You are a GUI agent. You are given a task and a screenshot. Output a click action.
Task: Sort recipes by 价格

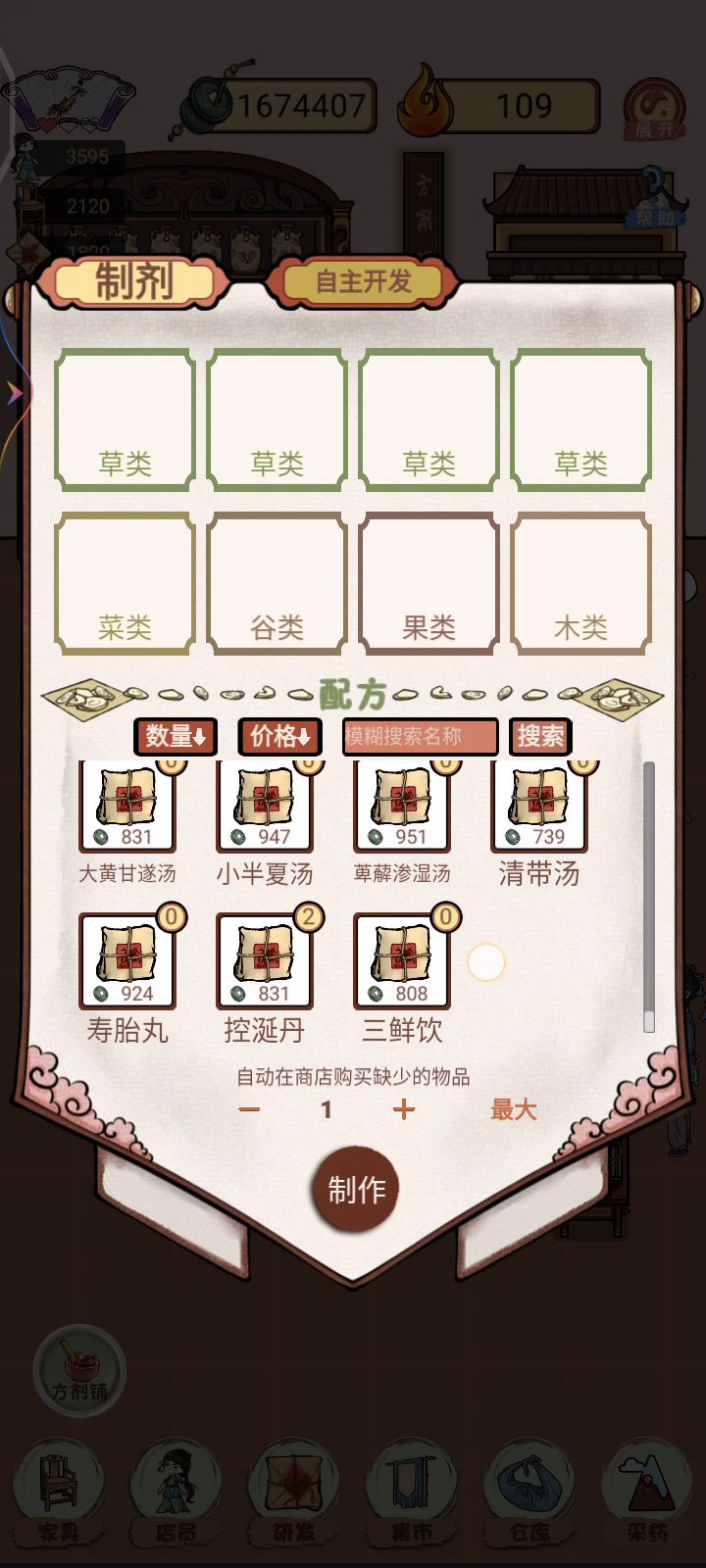[280, 736]
